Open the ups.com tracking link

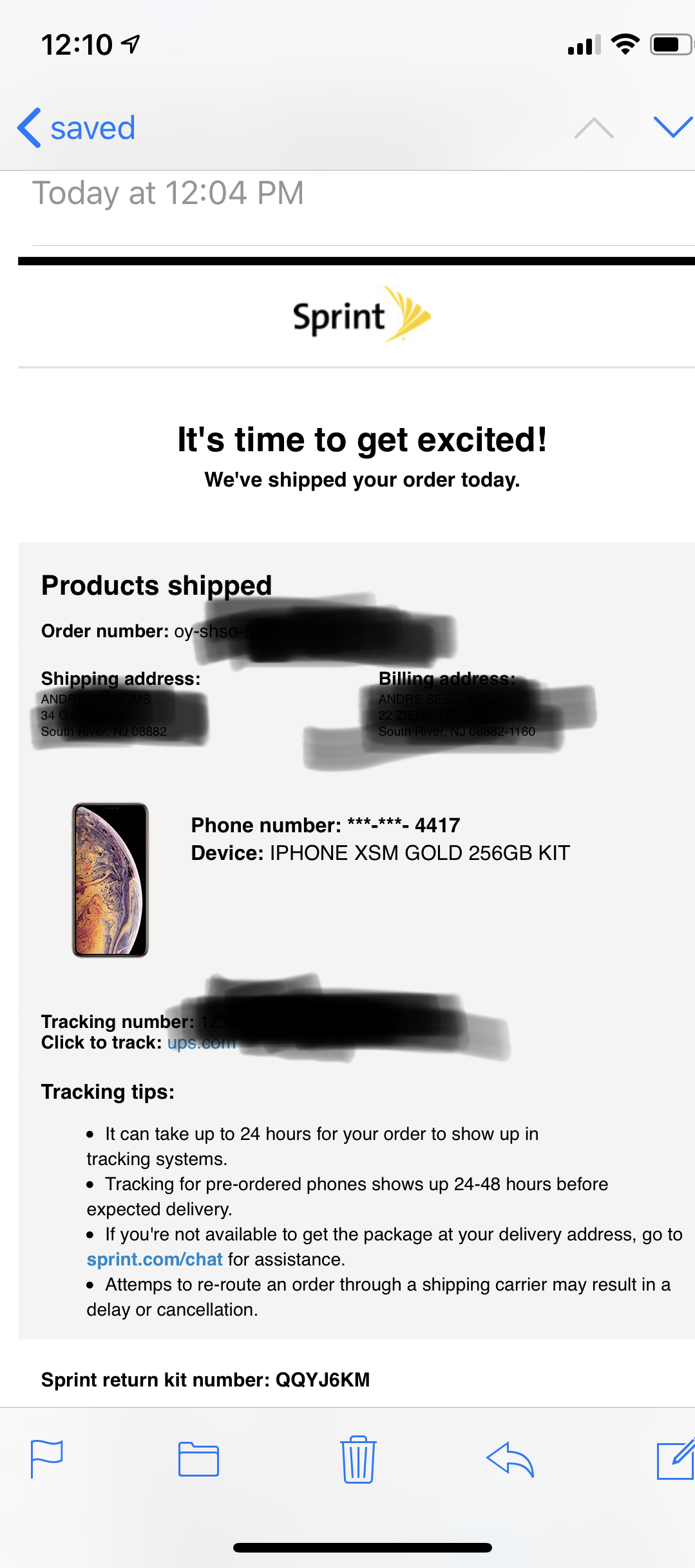click(201, 1042)
